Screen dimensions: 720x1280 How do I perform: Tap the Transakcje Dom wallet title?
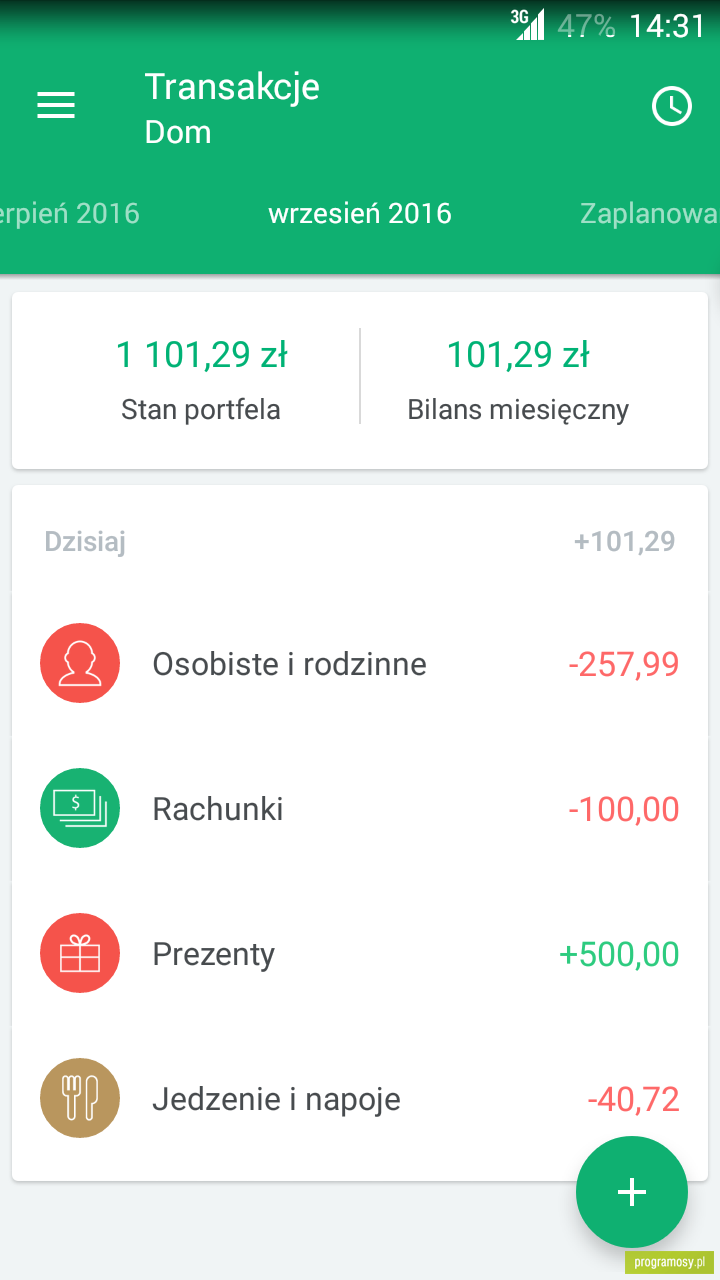232,108
